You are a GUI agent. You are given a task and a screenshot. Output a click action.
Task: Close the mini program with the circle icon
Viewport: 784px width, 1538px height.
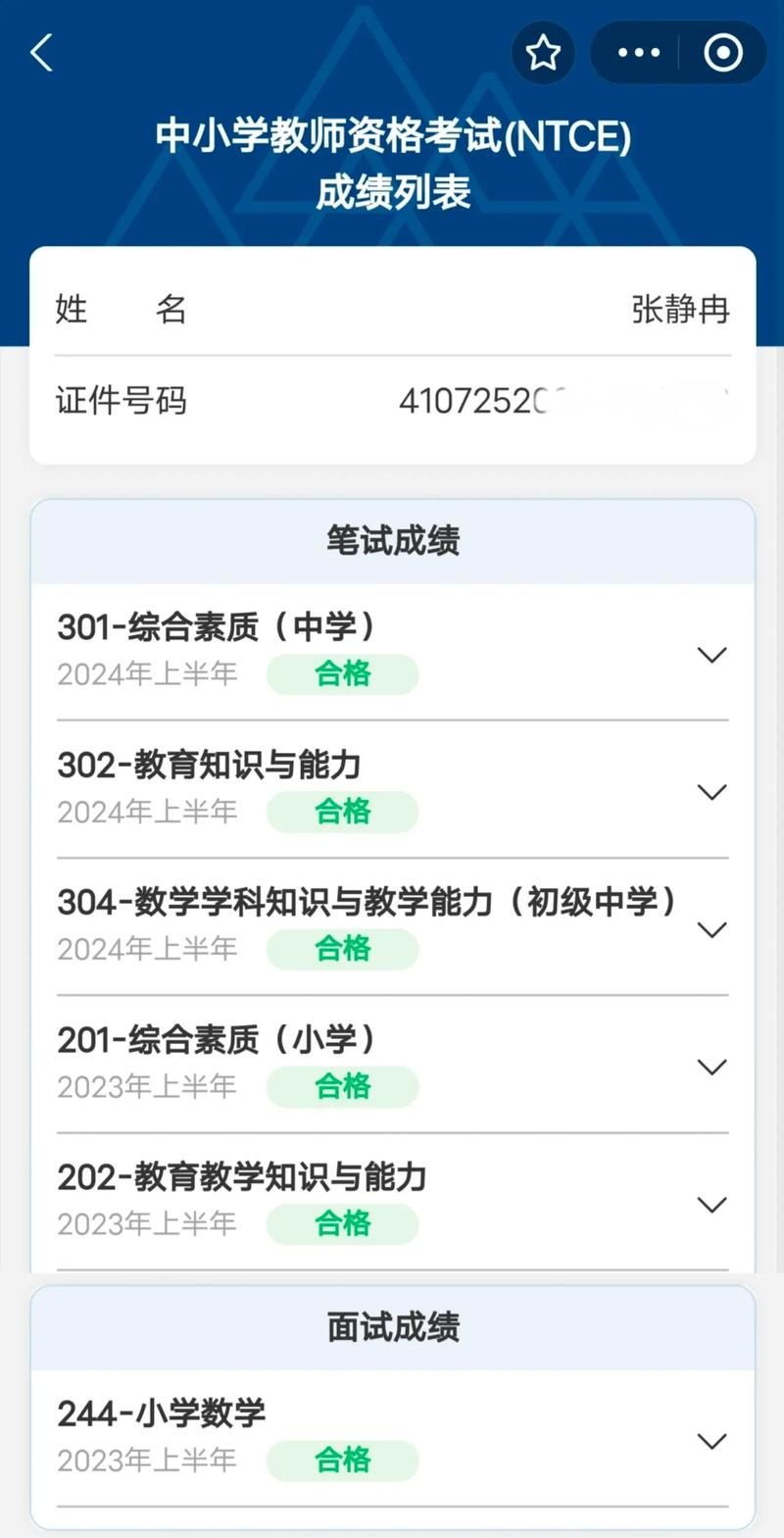click(723, 53)
